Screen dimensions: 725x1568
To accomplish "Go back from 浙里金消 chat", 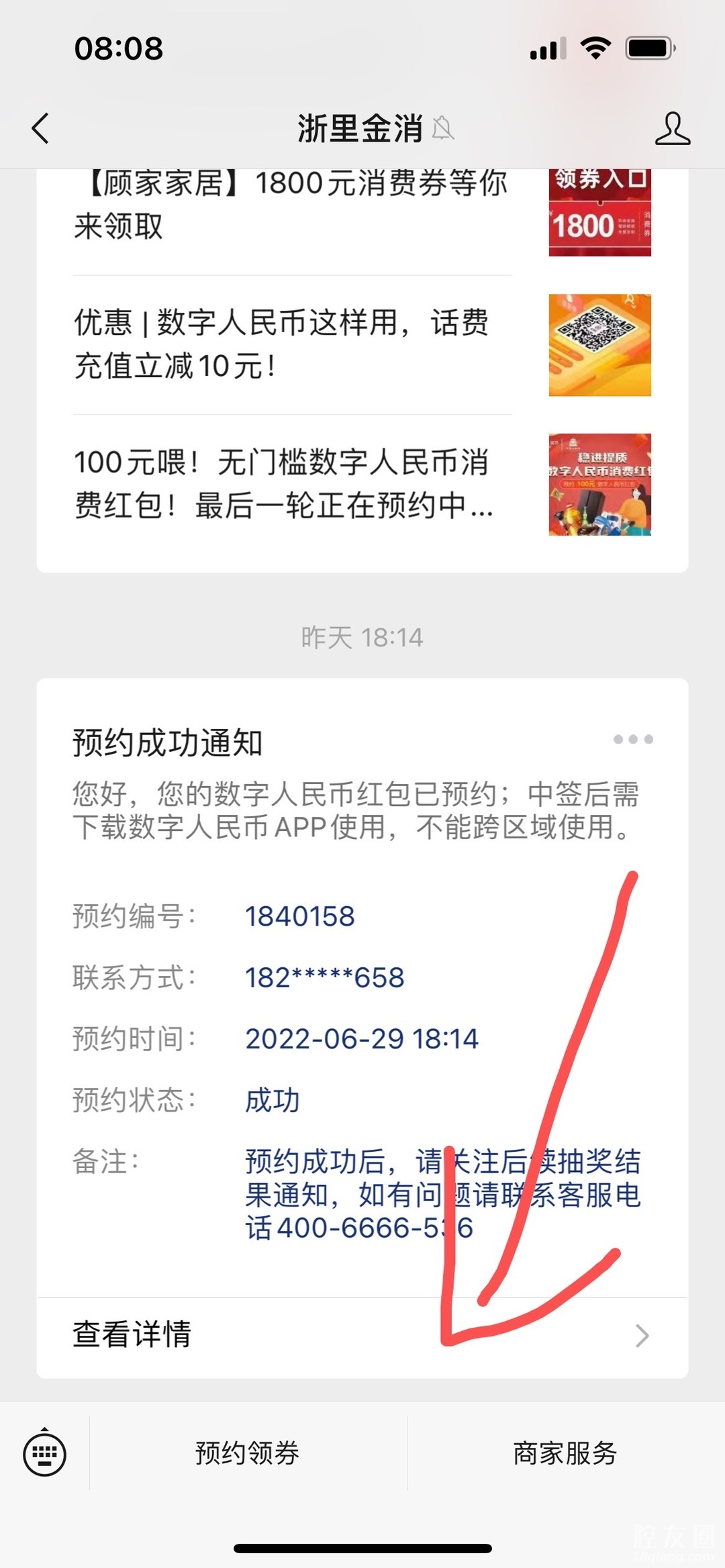I will coord(40,128).
